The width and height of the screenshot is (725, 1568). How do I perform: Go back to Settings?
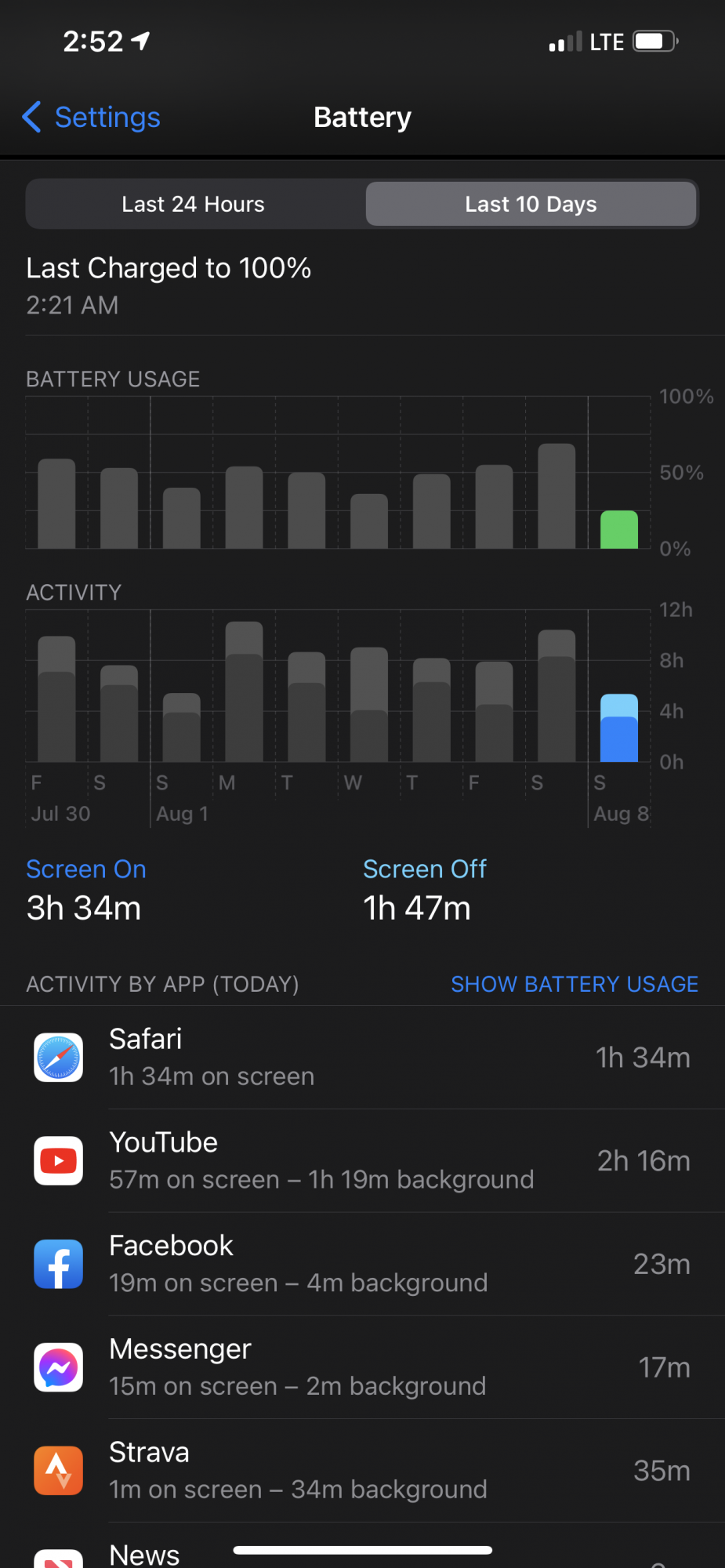pos(91,118)
